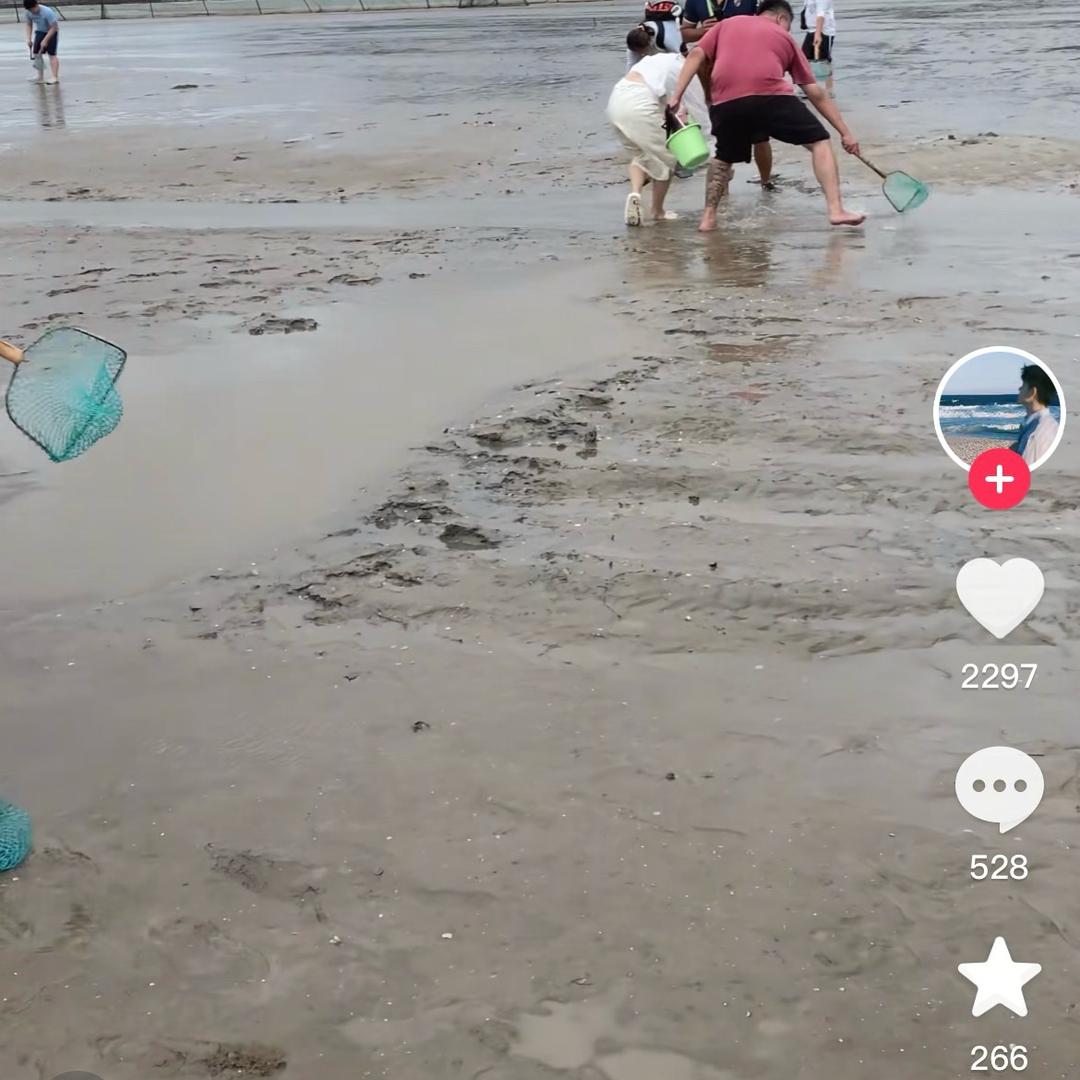The height and width of the screenshot is (1080, 1080).
Task: Add this video to favorites with star
Action: pos(999,978)
